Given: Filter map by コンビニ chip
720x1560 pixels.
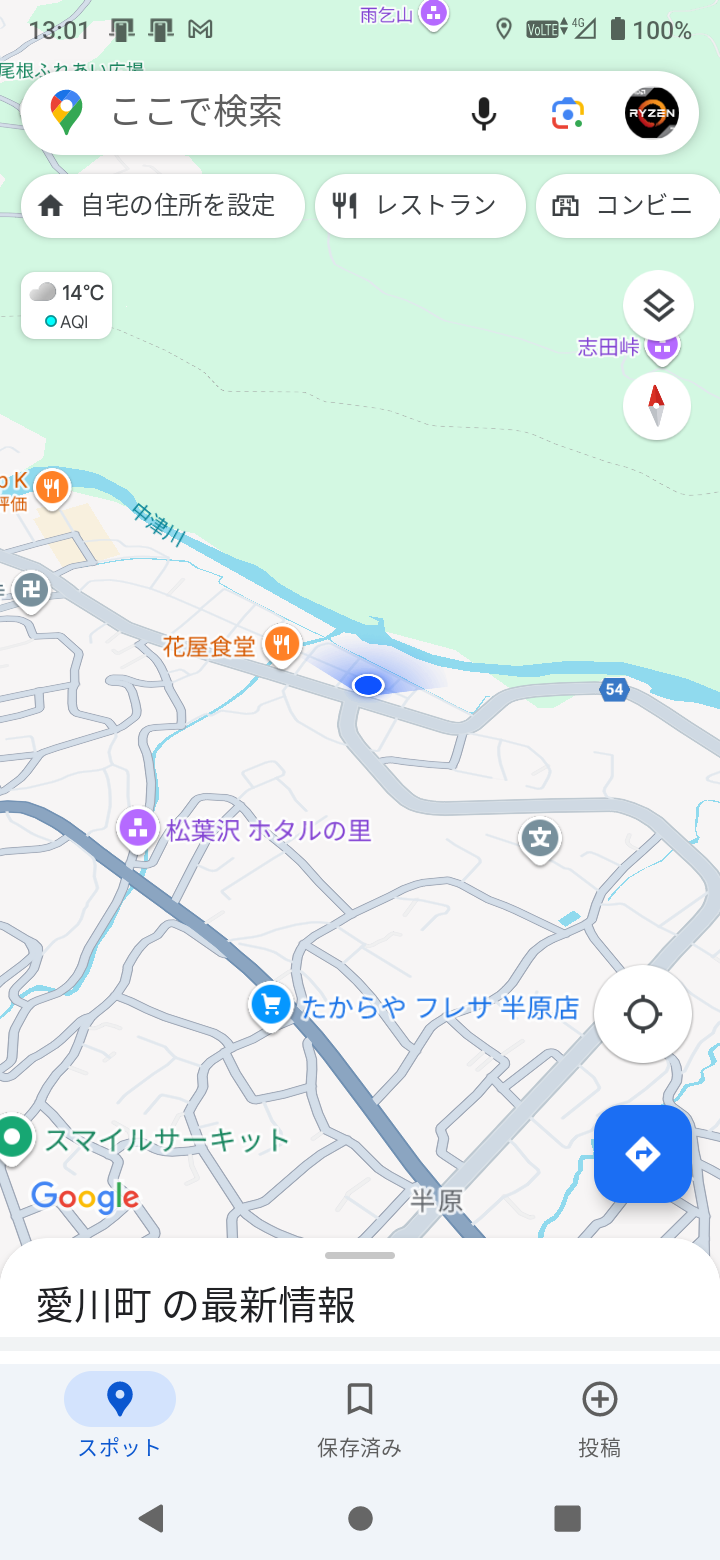Looking at the screenshot, I should click(x=628, y=206).
